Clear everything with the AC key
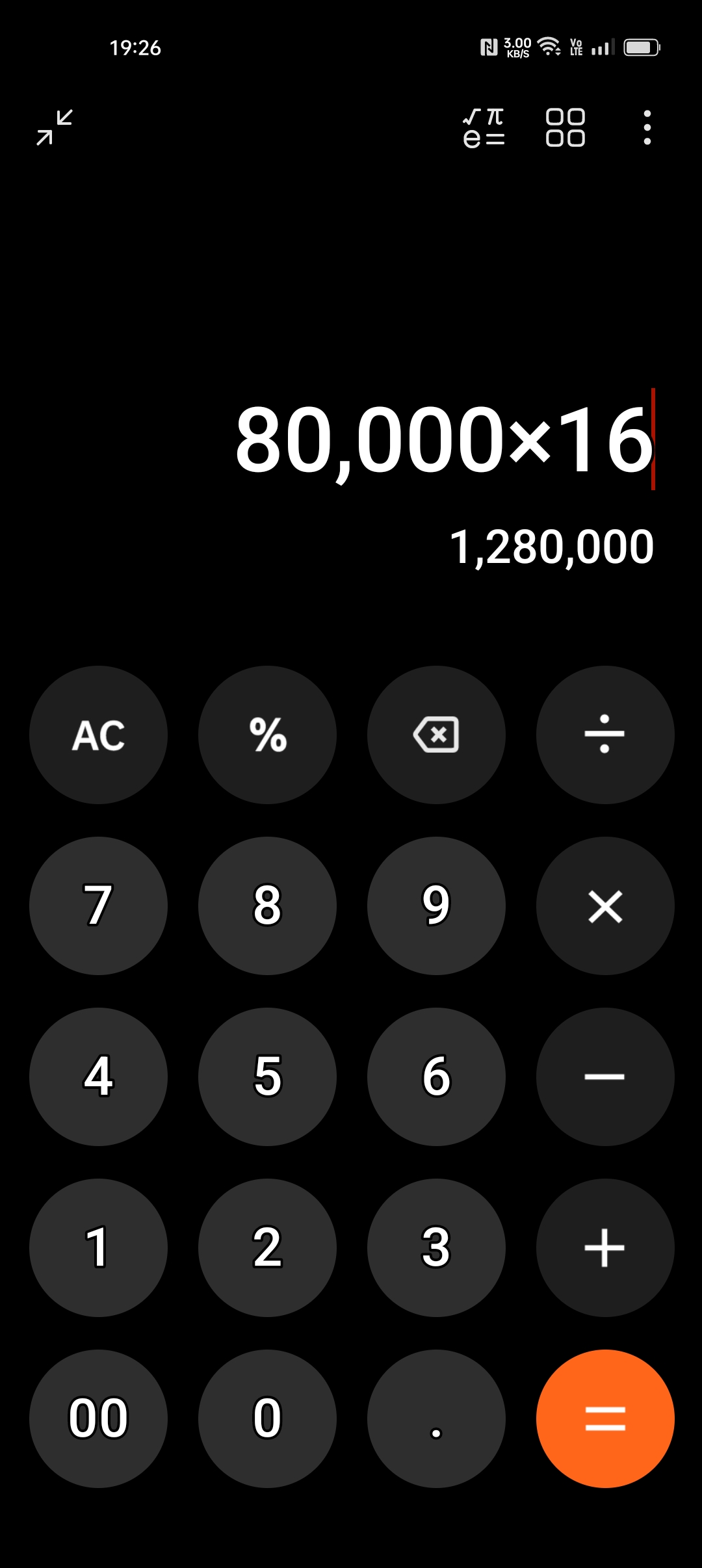 [x=98, y=735]
